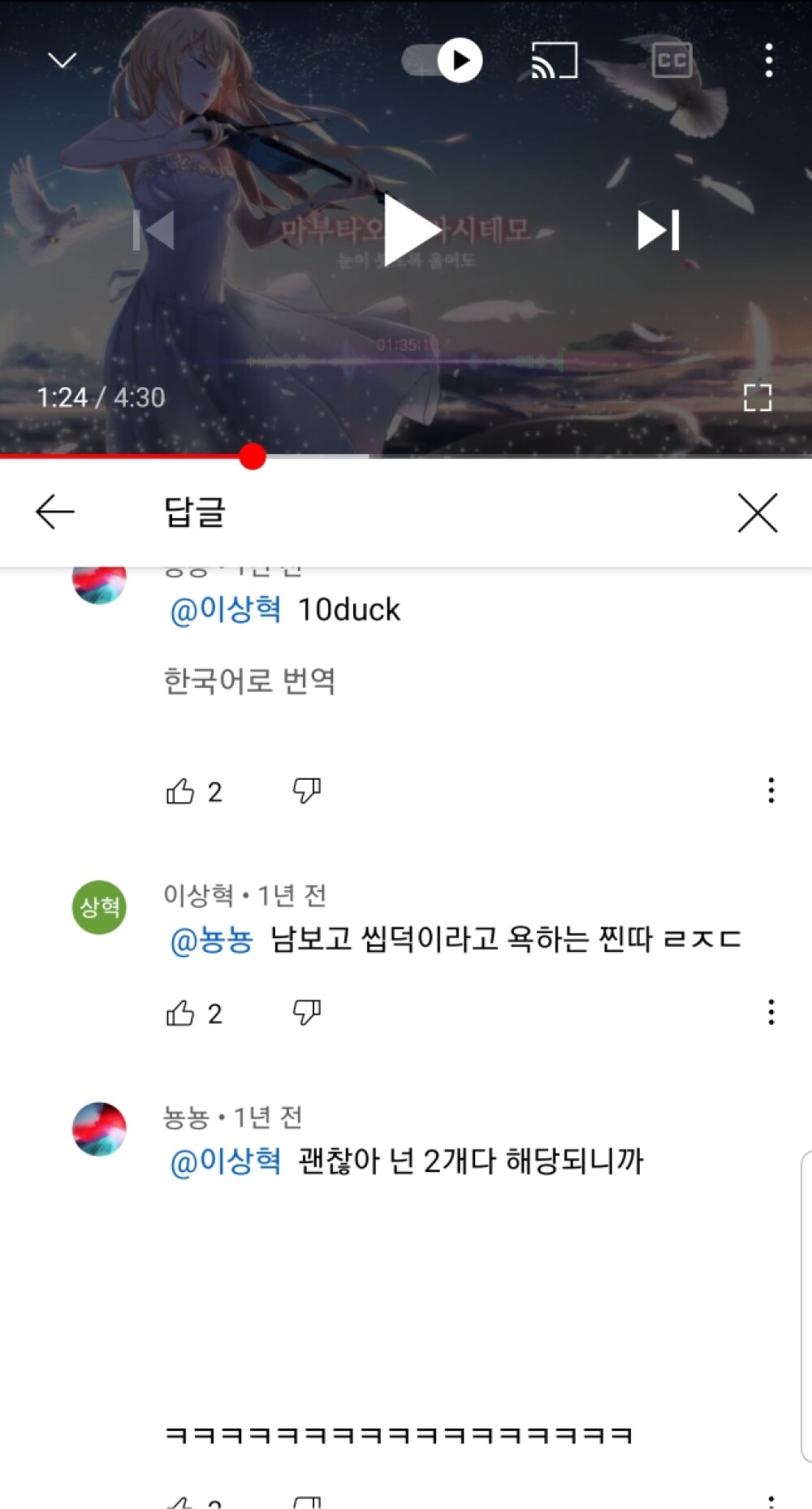Seek using the red progress bar

[x=253, y=456]
